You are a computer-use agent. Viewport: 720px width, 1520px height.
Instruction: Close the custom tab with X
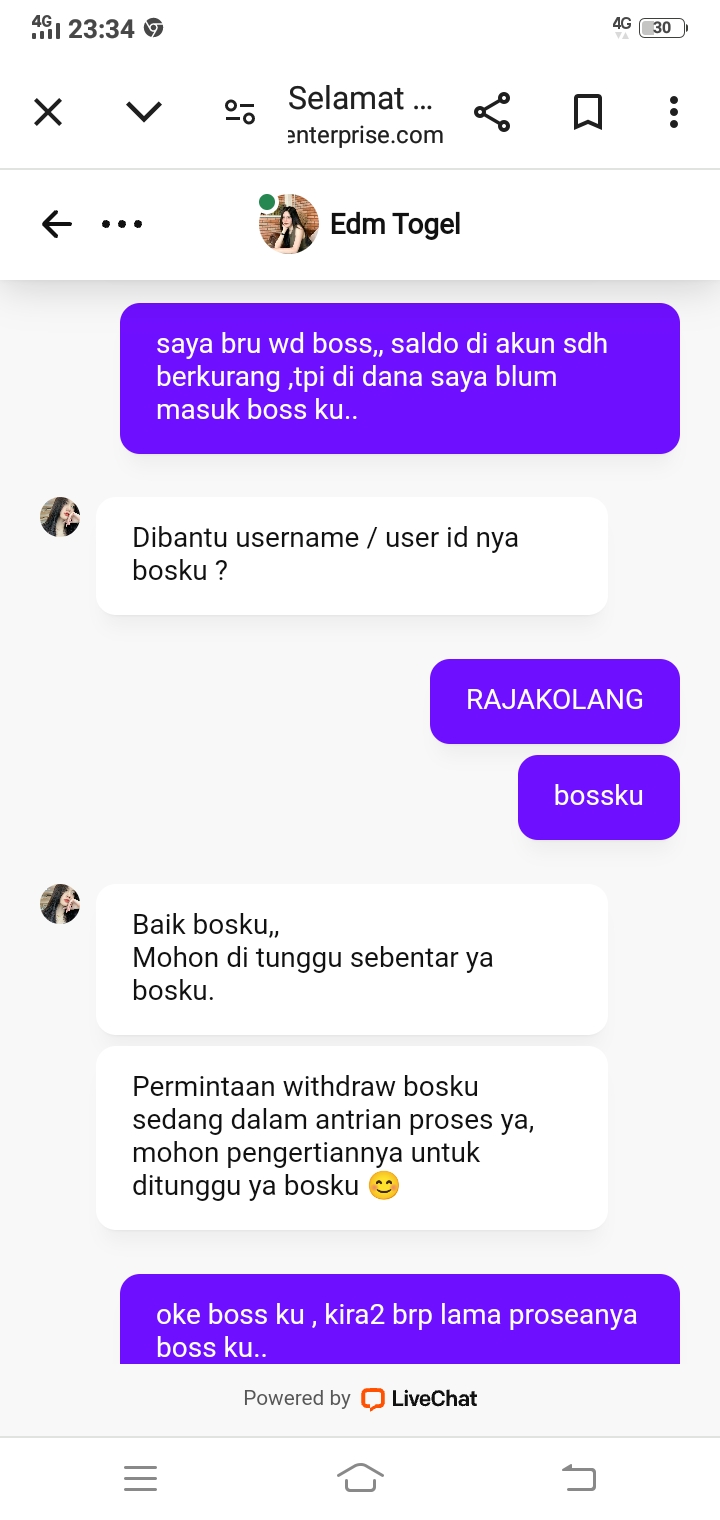(x=48, y=112)
